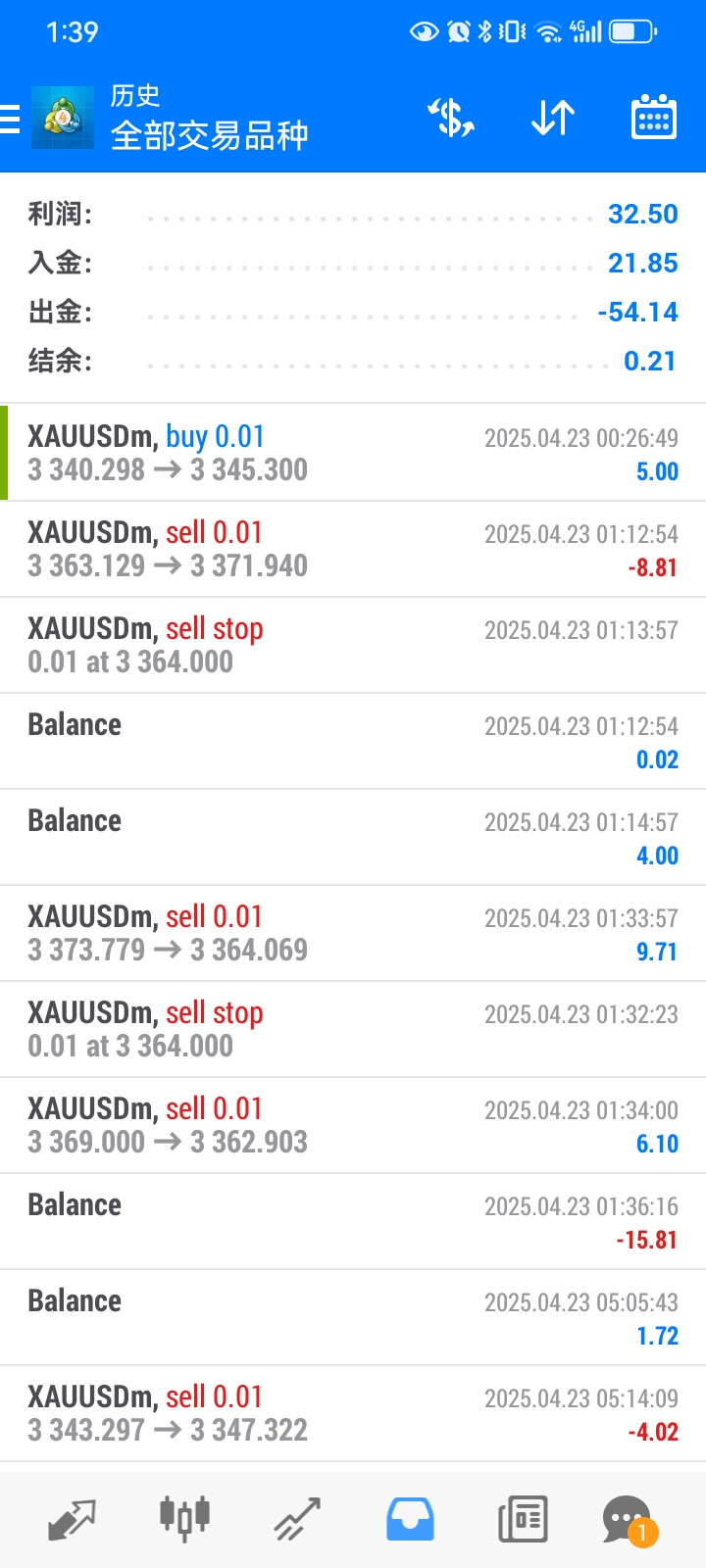Switch to the Trade tab
The width and height of the screenshot is (706, 1568).
coord(297,1519)
